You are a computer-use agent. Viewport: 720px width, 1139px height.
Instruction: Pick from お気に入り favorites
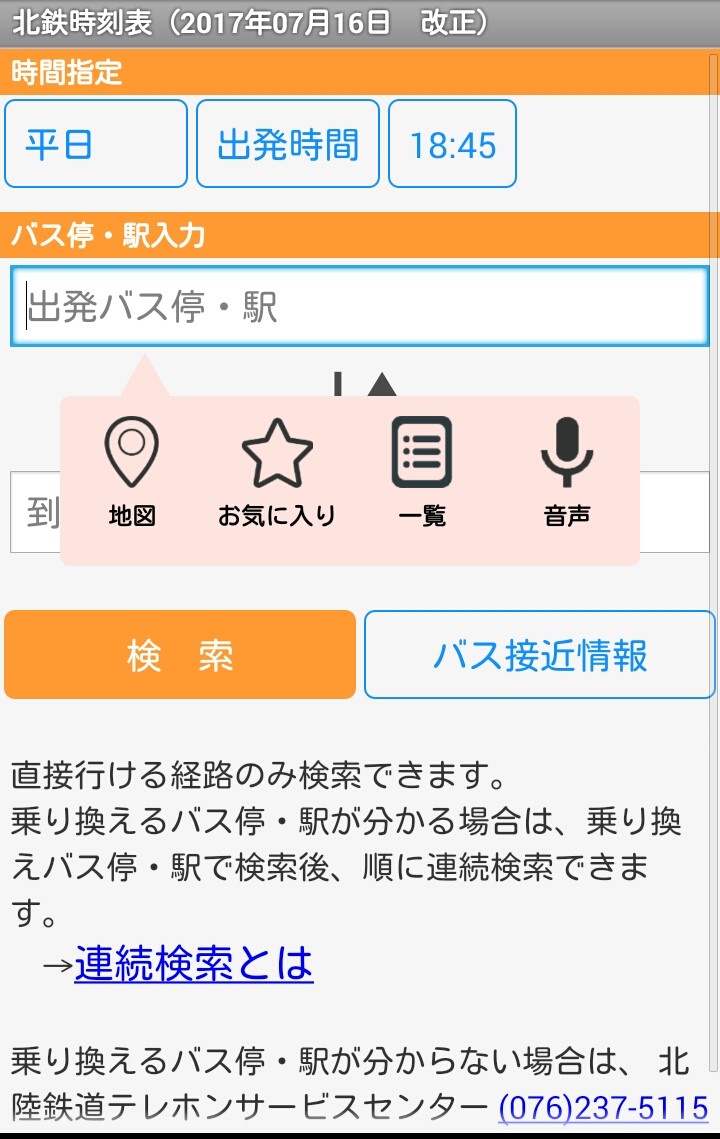(277, 472)
